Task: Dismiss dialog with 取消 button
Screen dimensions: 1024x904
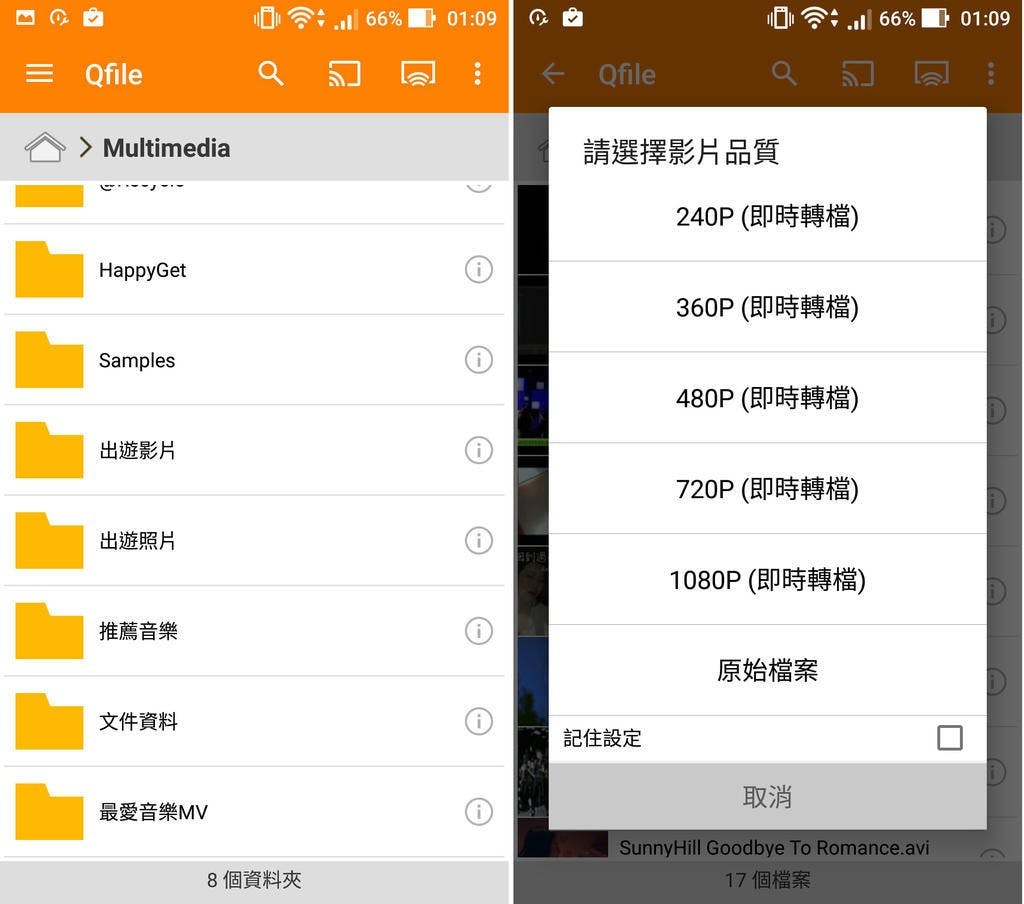Action: pos(767,796)
